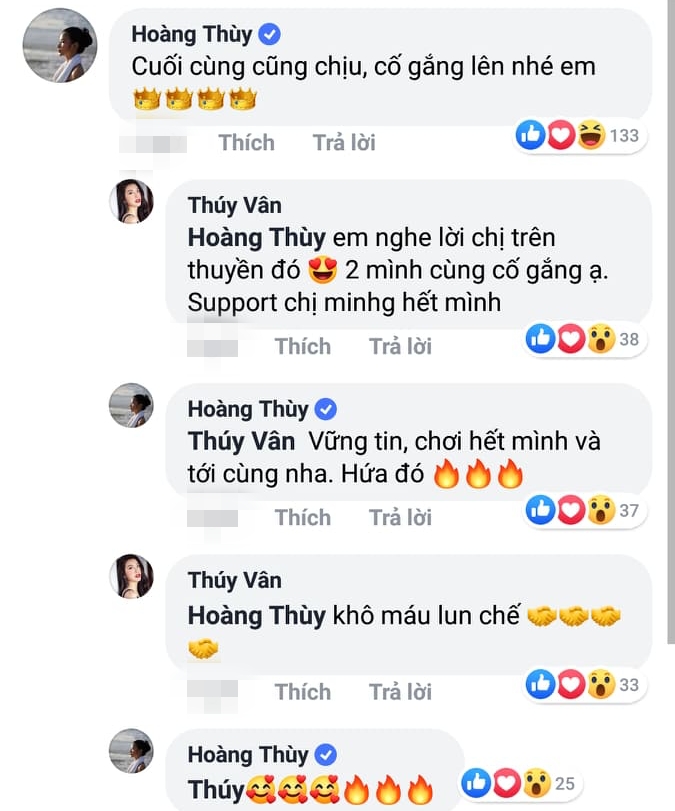The image size is (675, 811).
Task: Reply to Thúy Vân's "khô máu lun chế" comment
Action: pos(400,692)
